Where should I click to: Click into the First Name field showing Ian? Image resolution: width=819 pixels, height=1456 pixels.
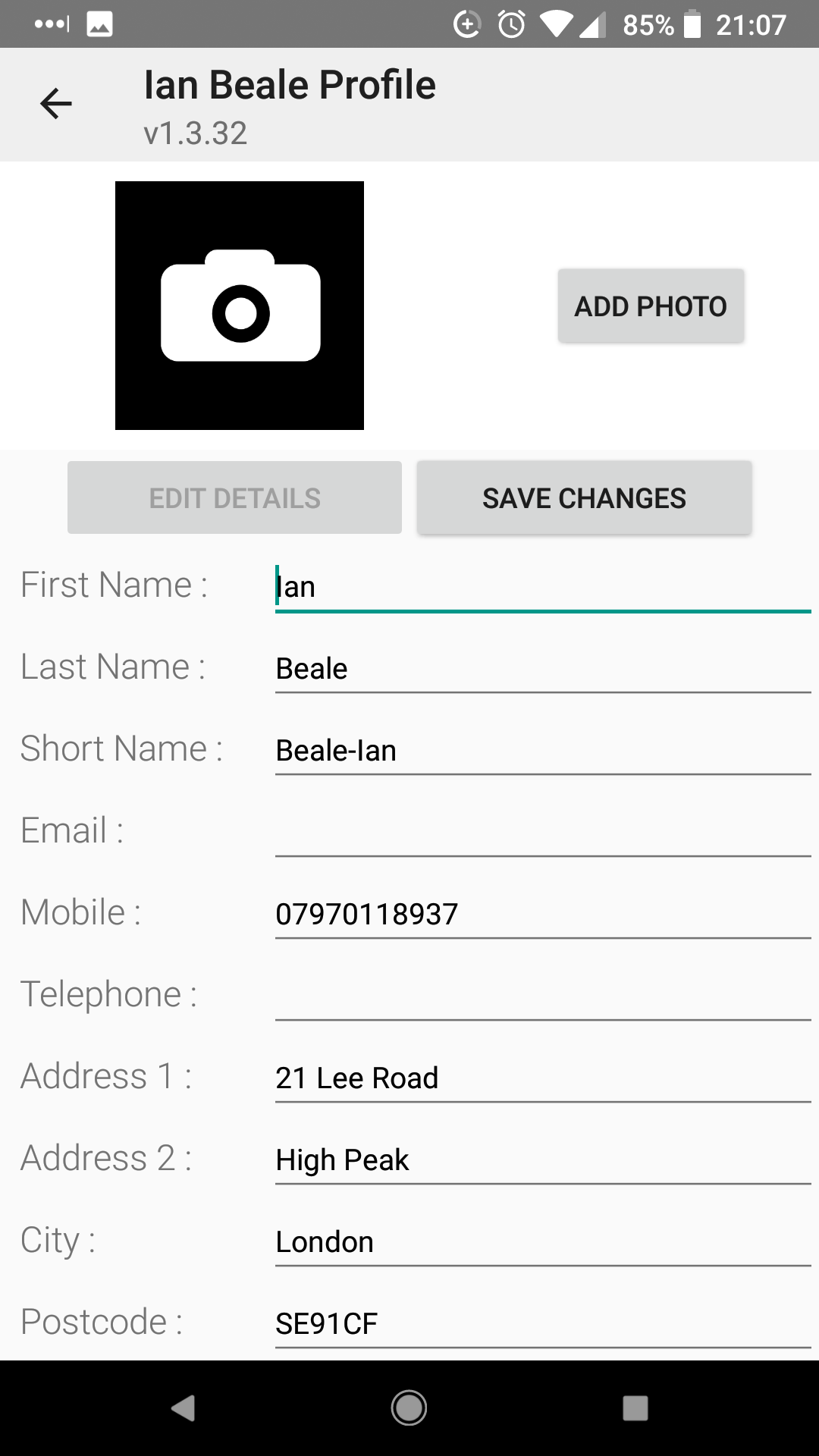542,585
